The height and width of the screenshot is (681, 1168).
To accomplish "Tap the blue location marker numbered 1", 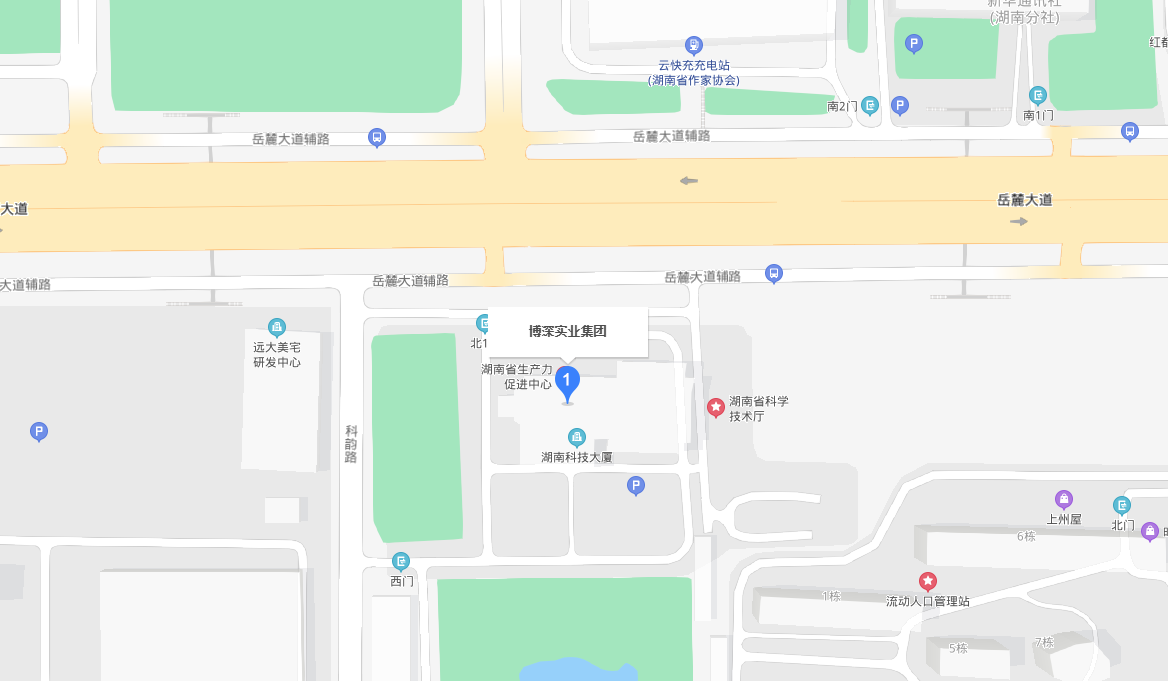I will point(567,382).
